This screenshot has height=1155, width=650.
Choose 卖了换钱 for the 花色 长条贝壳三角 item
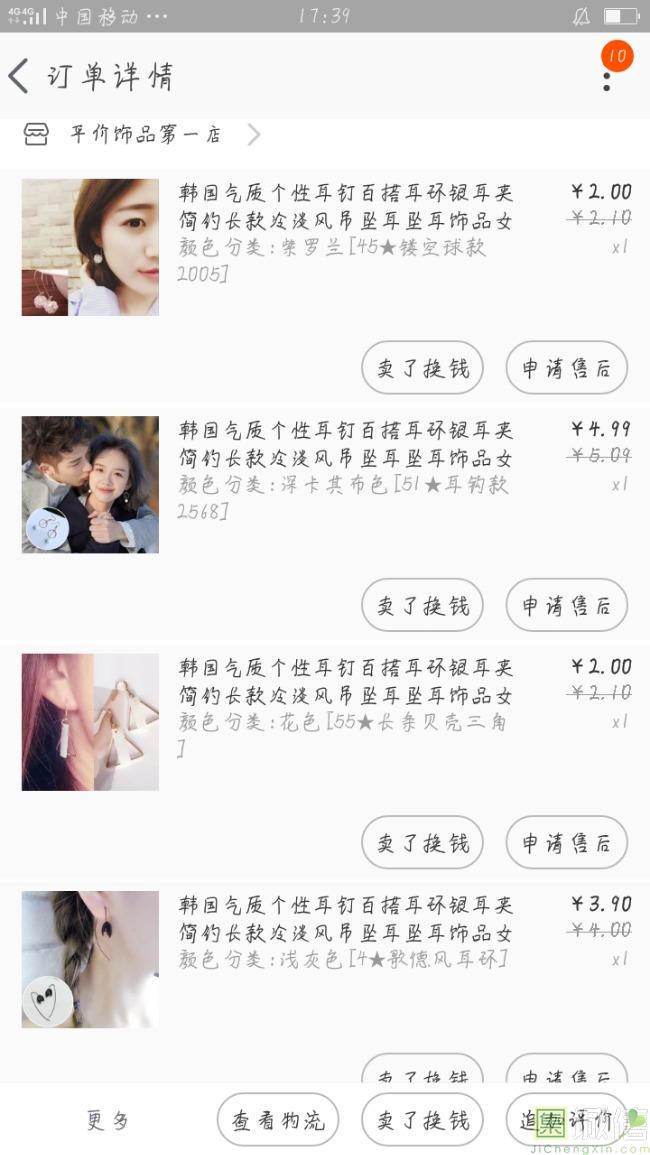tap(422, 842)
